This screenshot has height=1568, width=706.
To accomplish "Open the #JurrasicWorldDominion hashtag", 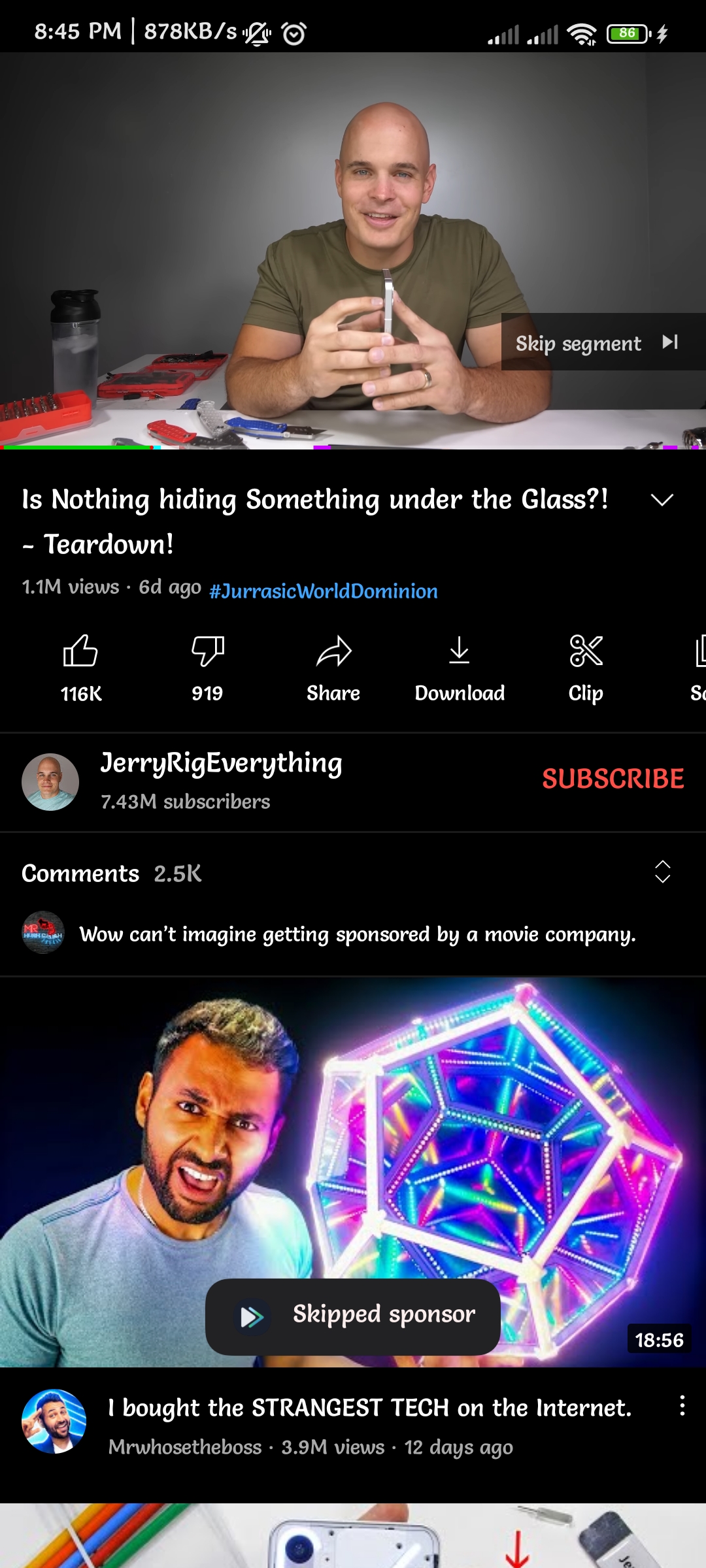I will (323, 591).
